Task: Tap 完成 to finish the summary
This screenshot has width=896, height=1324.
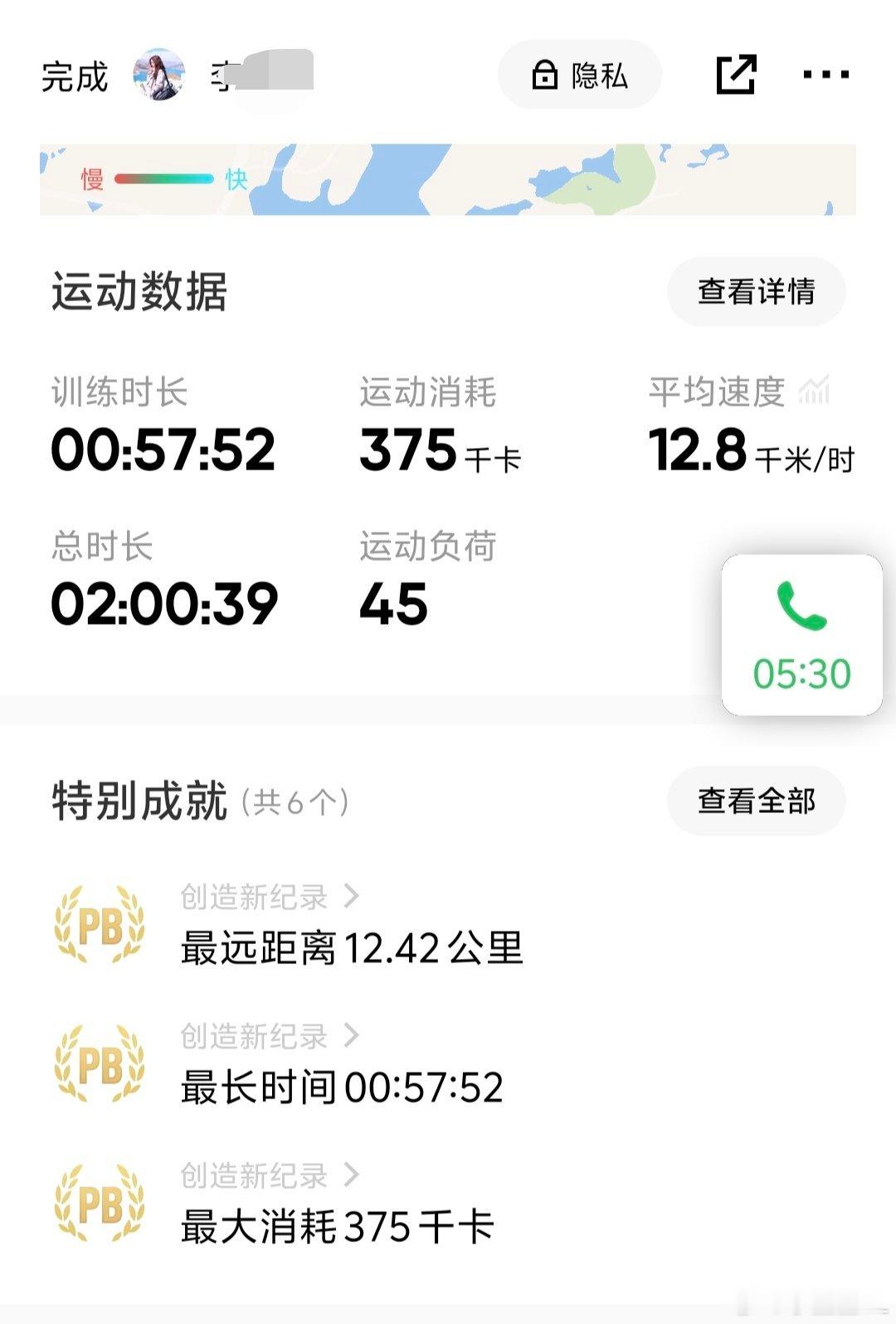Action: (74, 75)
